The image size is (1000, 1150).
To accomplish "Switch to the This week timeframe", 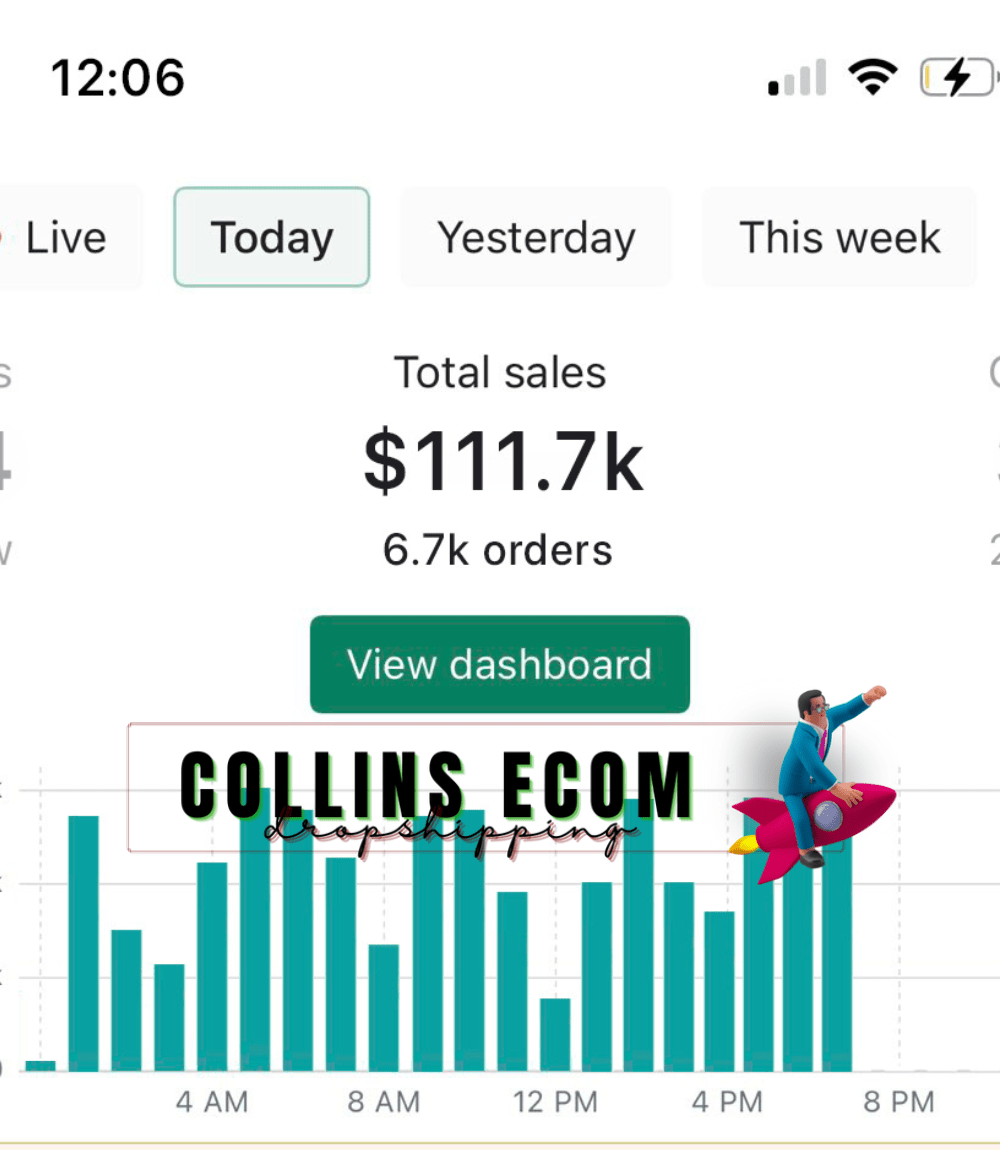I will (x=839, y=237).
